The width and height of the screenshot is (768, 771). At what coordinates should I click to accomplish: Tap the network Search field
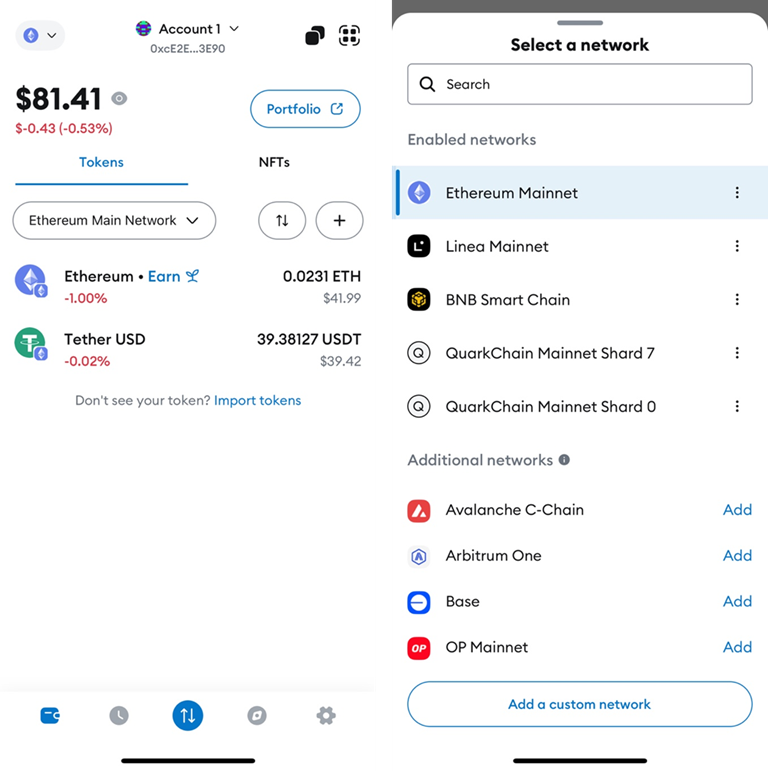tap(579, 84)
